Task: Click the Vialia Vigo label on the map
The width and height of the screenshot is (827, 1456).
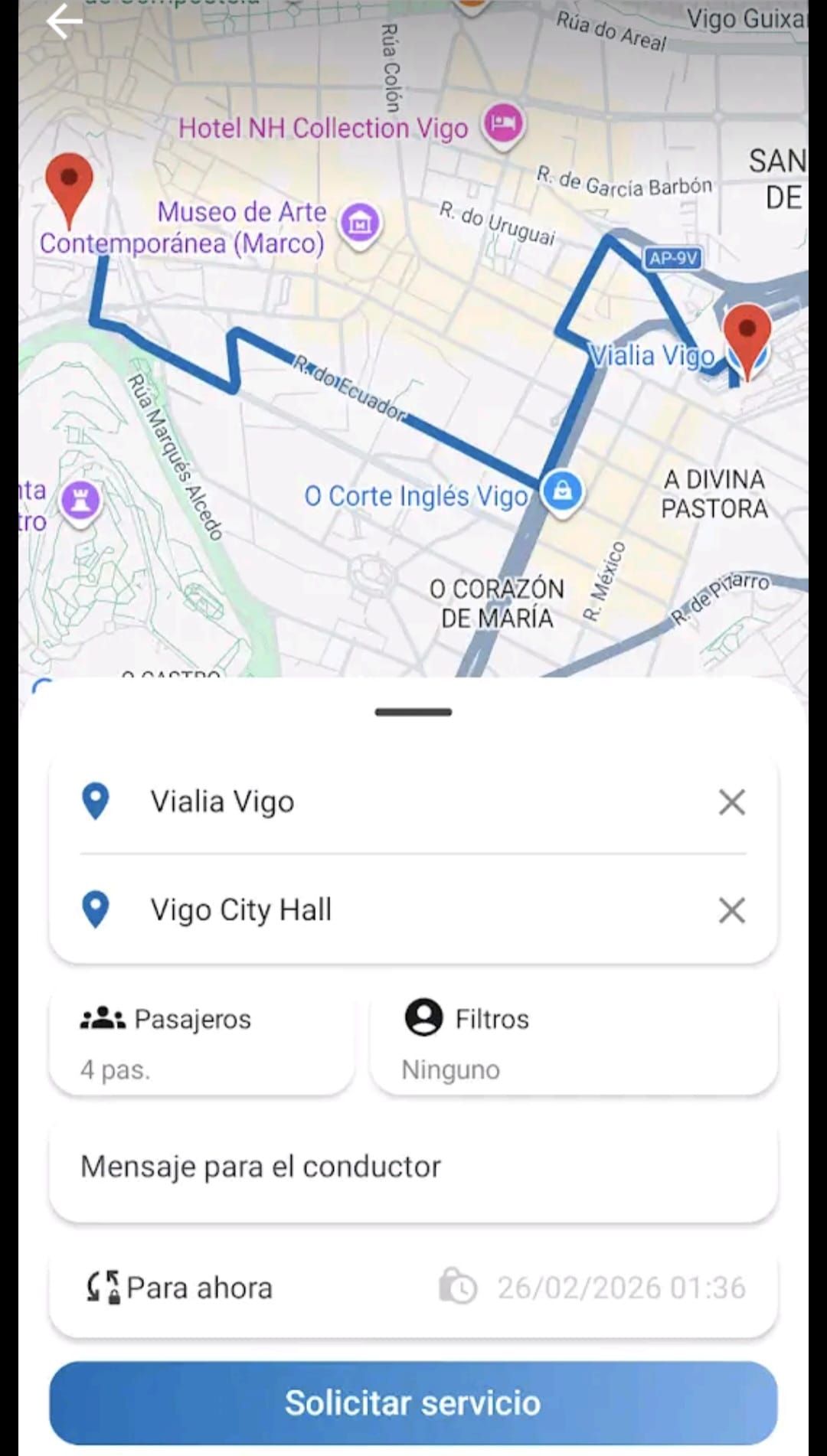Action: [x=652, y=355]
